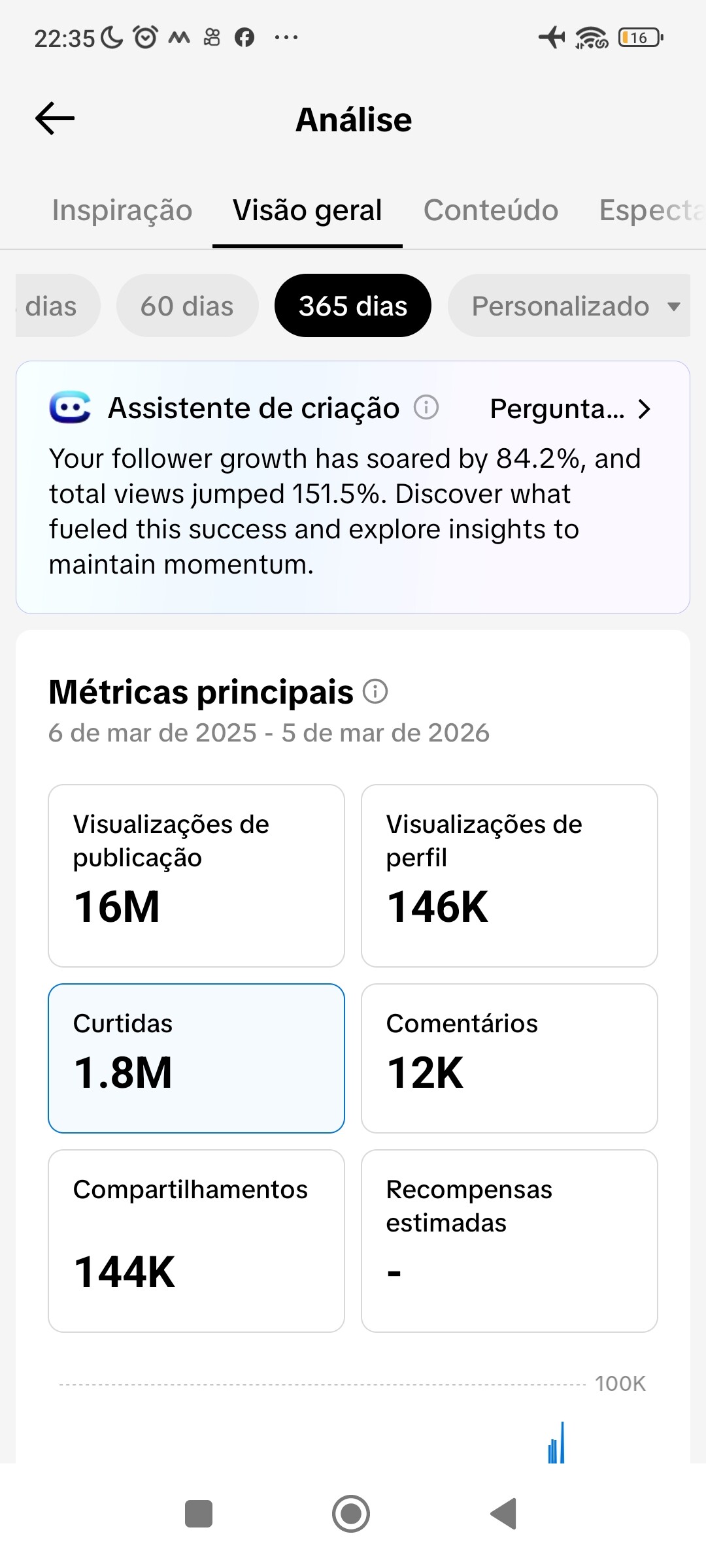Screen dimensions: 706x1568
Task: Select the Visualizações de publicação card
Action: coord(196,875)
